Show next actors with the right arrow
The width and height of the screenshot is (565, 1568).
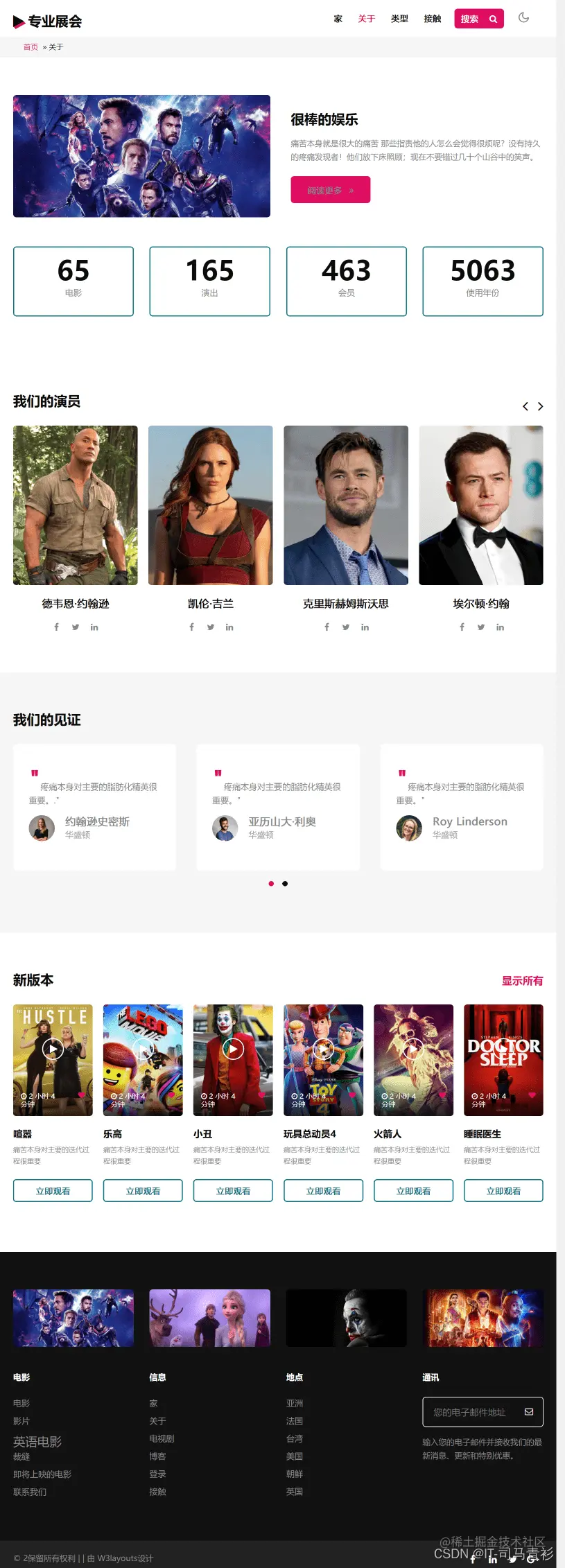pos(541,406)
